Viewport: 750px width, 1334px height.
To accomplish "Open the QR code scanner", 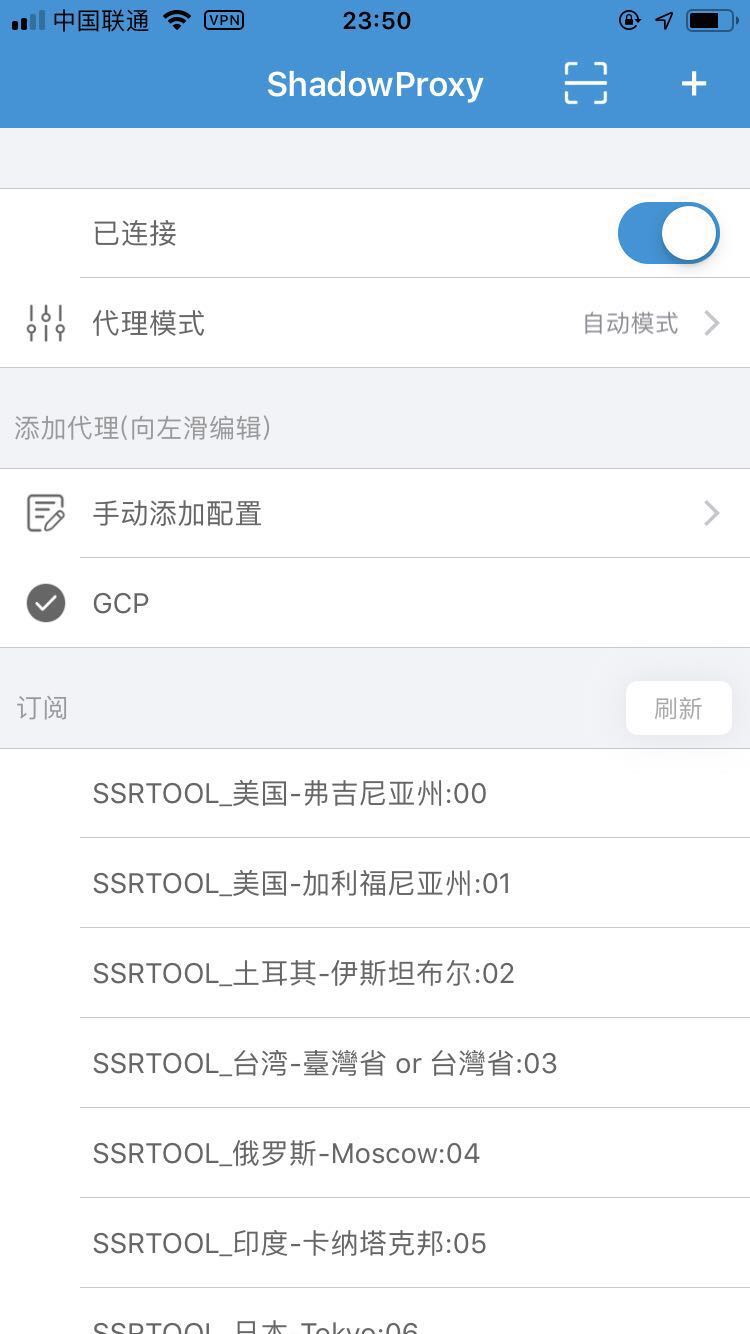I will tap(585, 83).
